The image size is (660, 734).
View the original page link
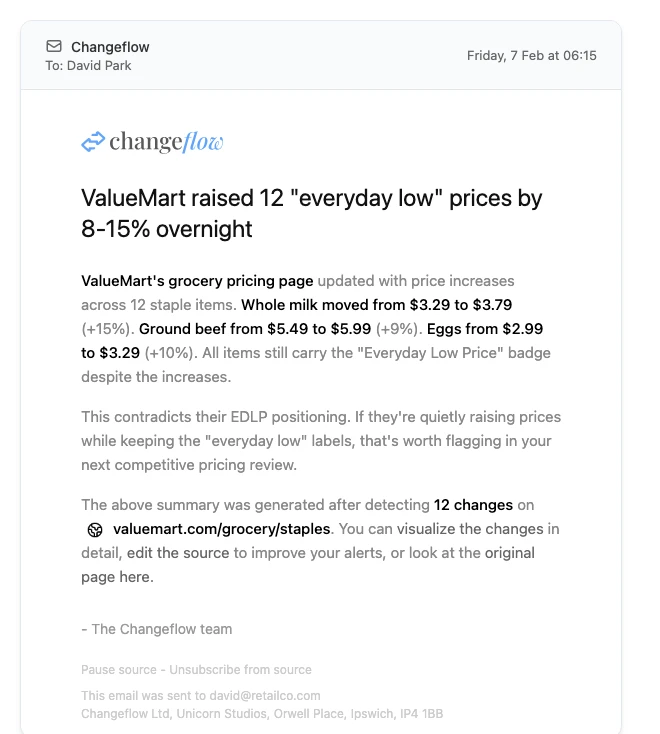pyautogui.click(x=510, y=553)
